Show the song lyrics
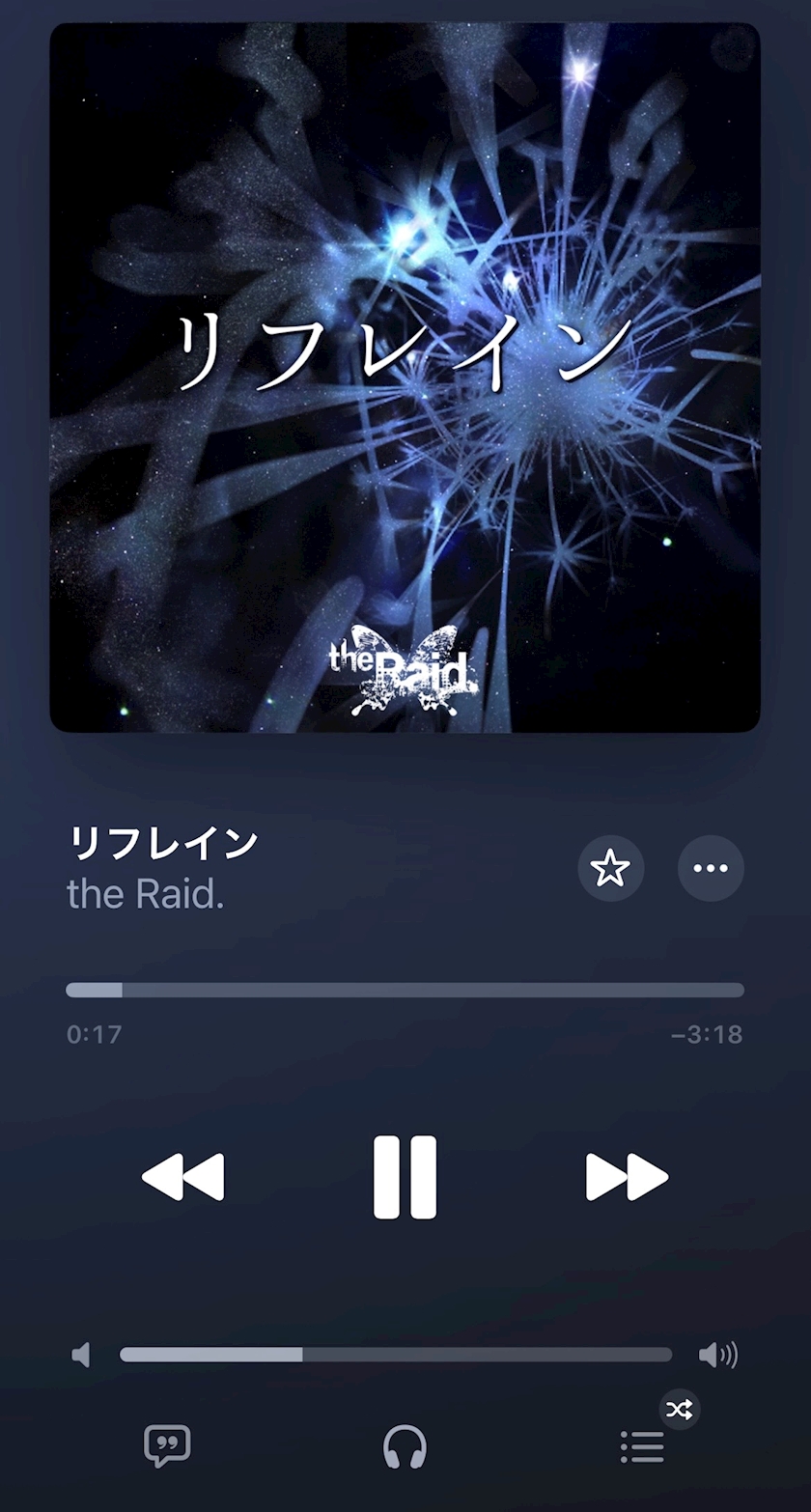The height and width of the screenshot is (1512, 811). (167, 1446)
